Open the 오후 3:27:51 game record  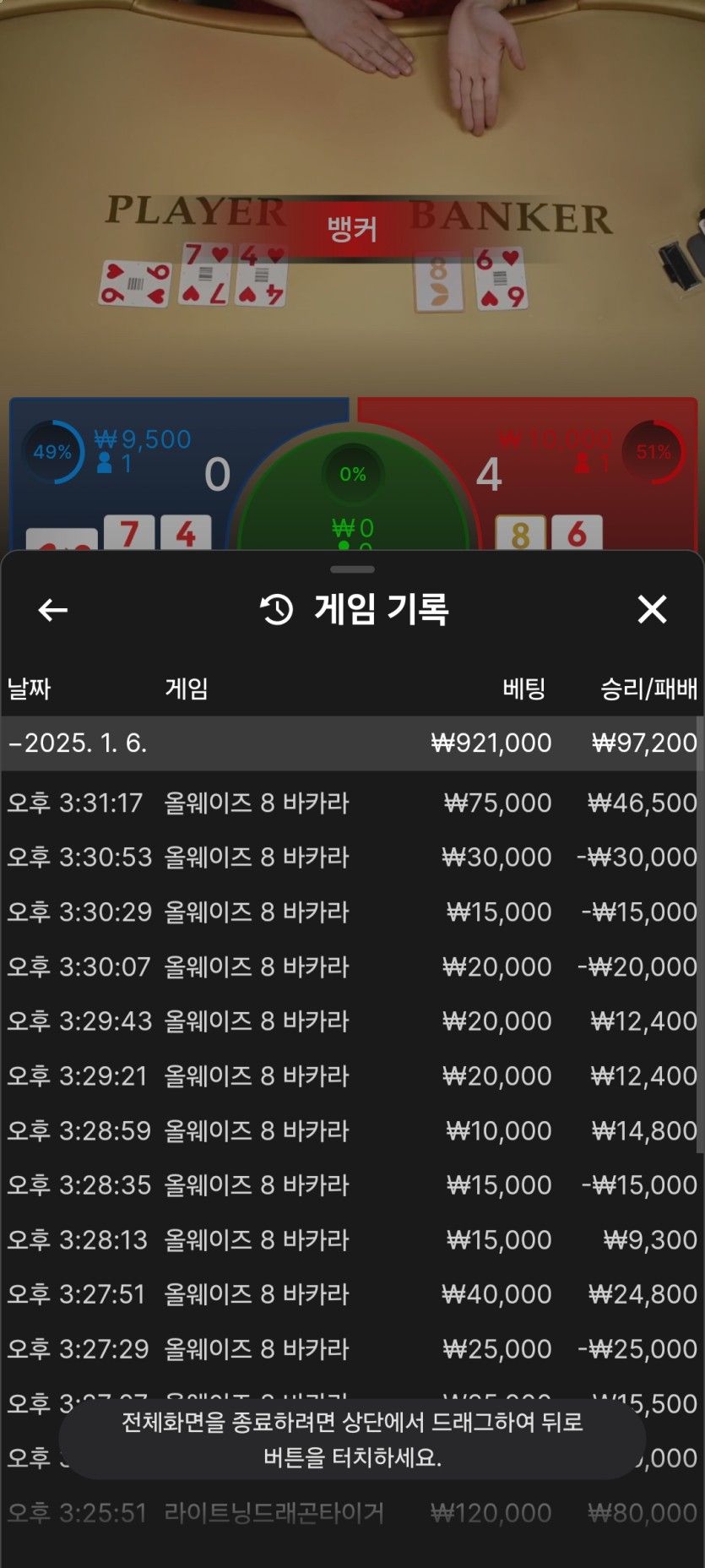[x=351, y=1294]
